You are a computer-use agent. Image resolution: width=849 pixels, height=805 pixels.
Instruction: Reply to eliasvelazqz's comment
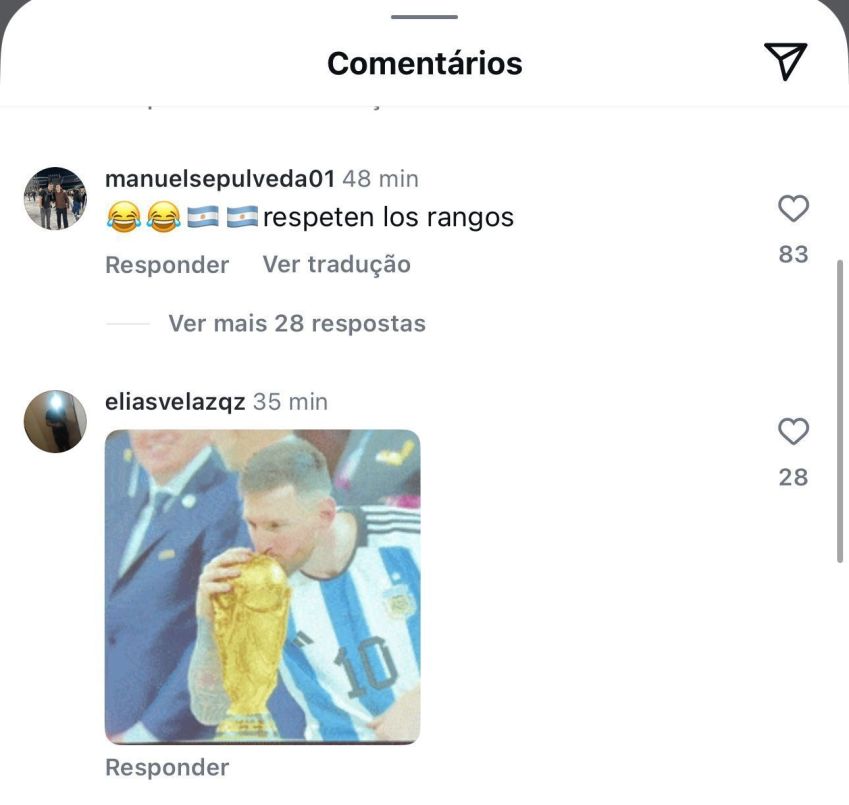pyautogui.click(x=167, y=767)
